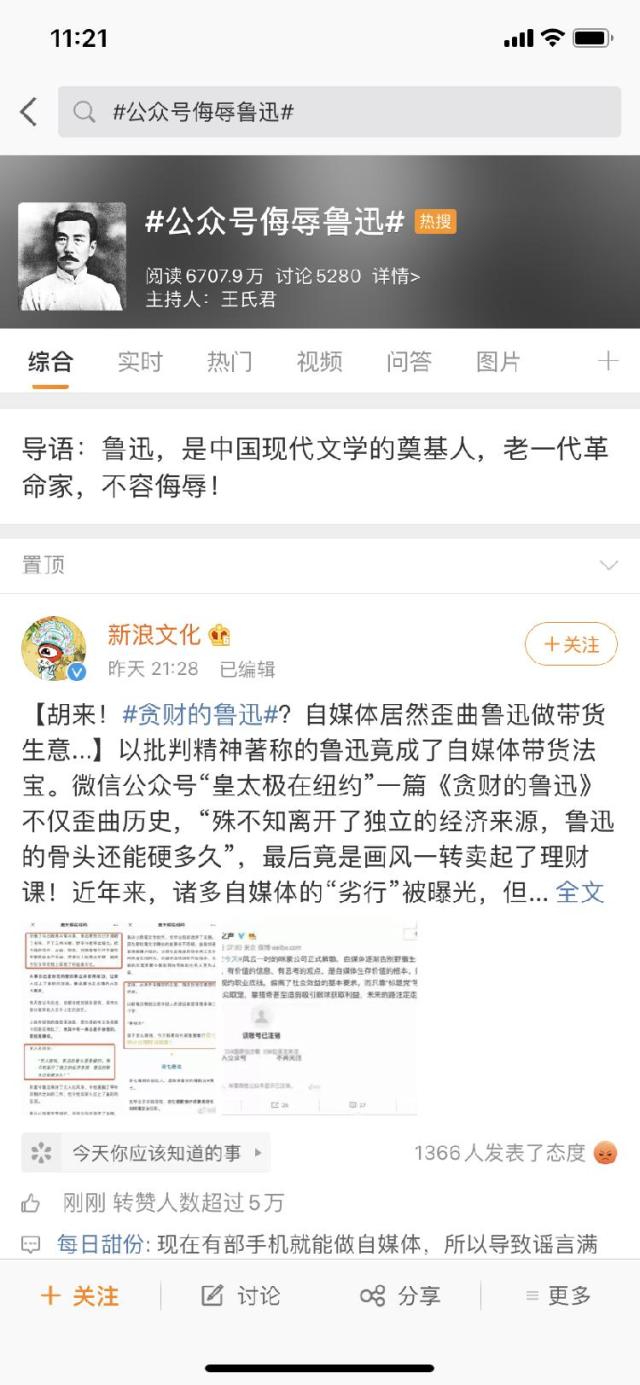Open the 讨论 action in bottom bar
Viewport: 640px width, 1385px height.
241,1296
